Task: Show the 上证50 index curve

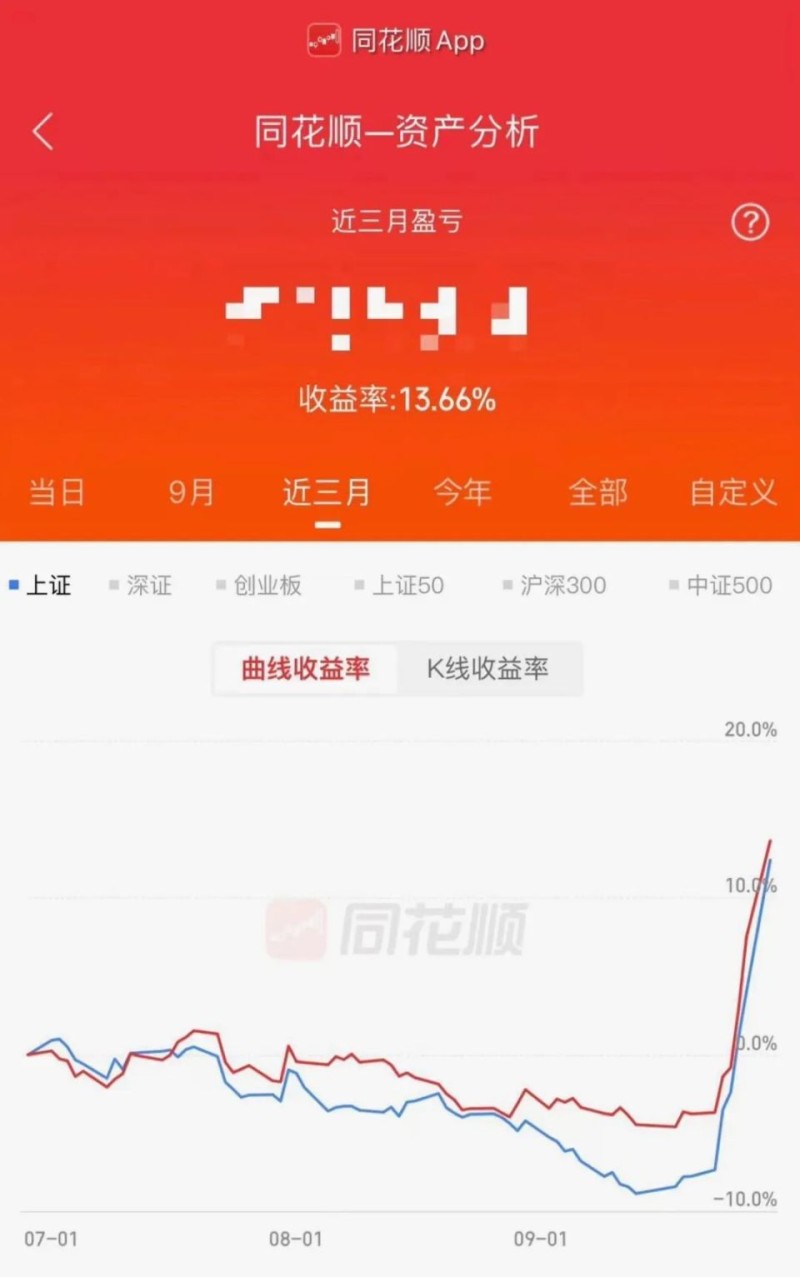Action: [405, 585]
